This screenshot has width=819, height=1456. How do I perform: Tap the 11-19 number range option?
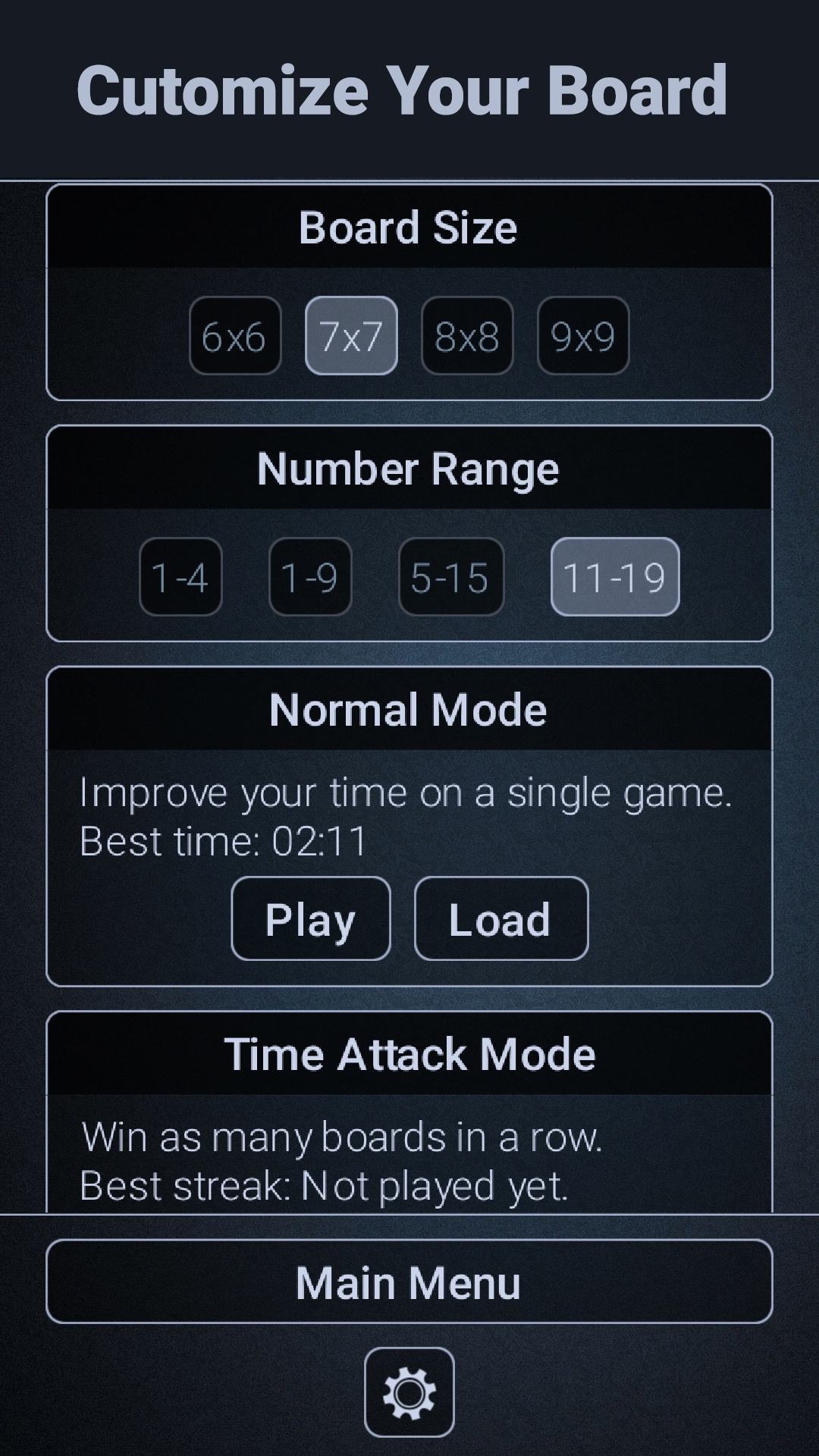coord(615,577)
